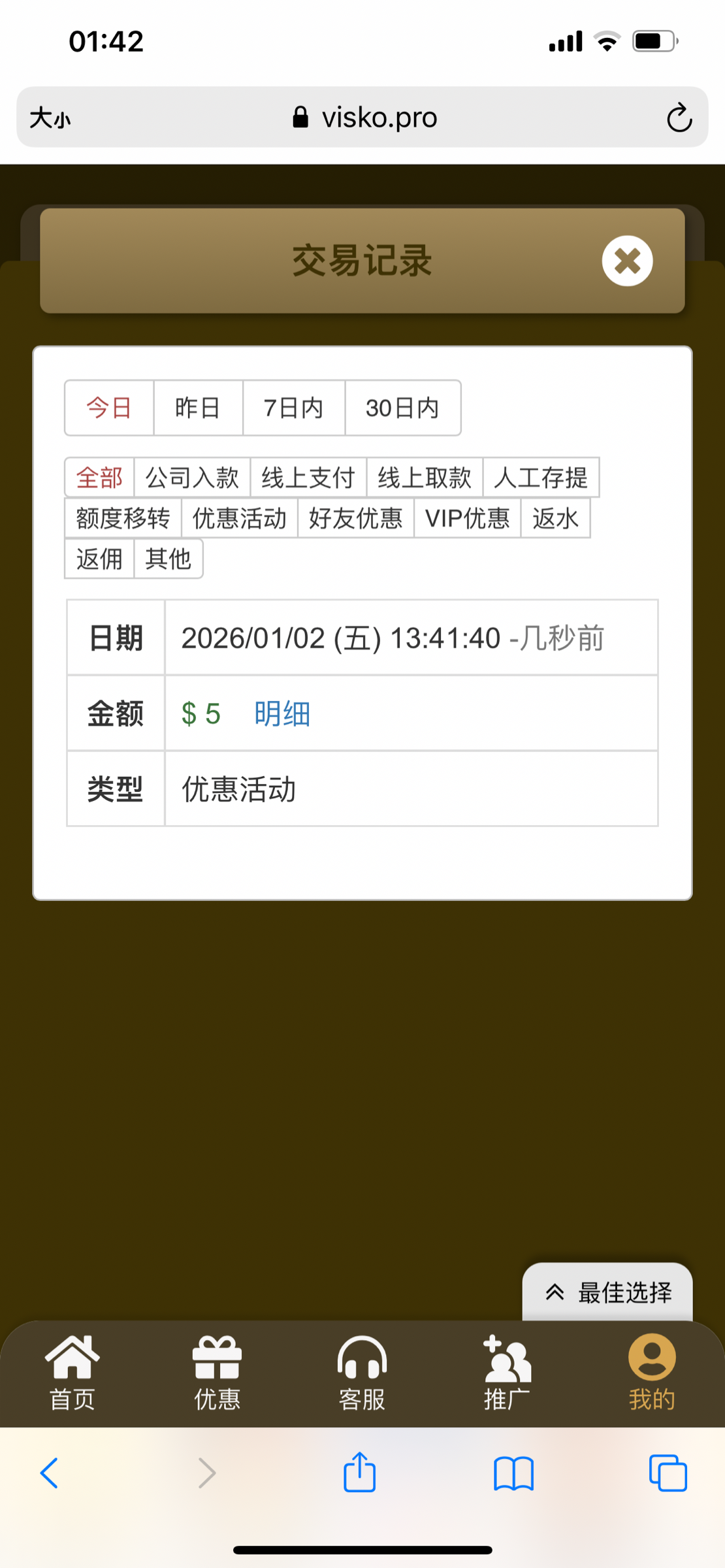725x1568 pixels.
Task: Select the 好友优惠 filter
Action: [x=355, y=518]
